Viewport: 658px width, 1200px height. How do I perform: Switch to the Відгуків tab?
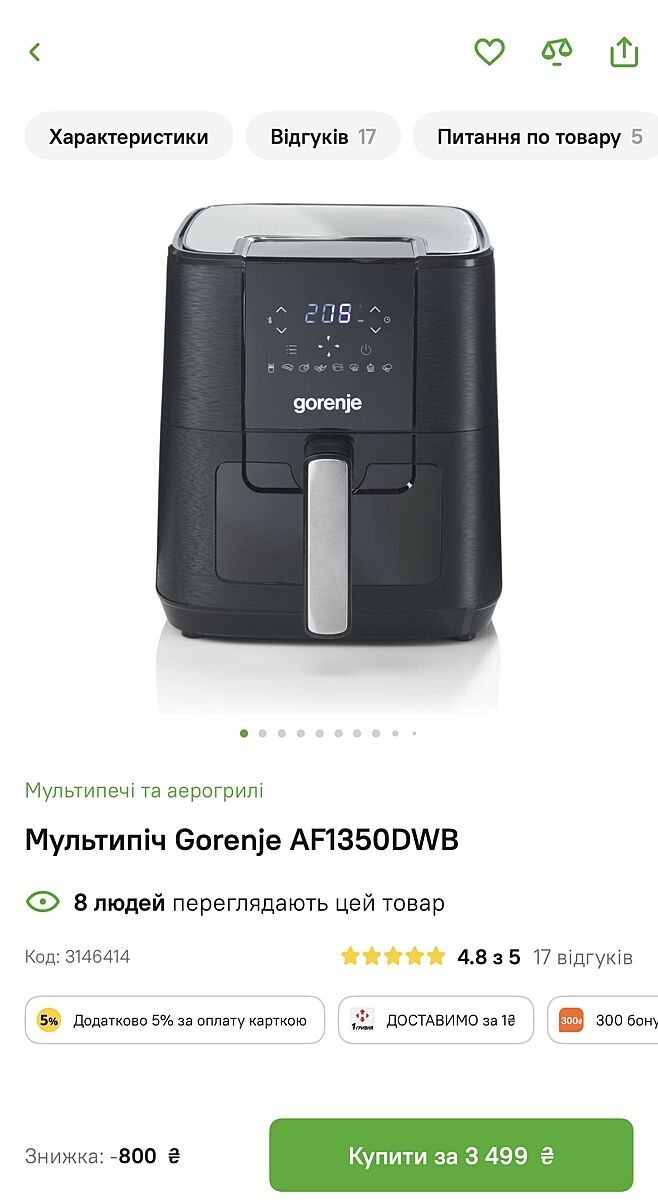(323, 137)
